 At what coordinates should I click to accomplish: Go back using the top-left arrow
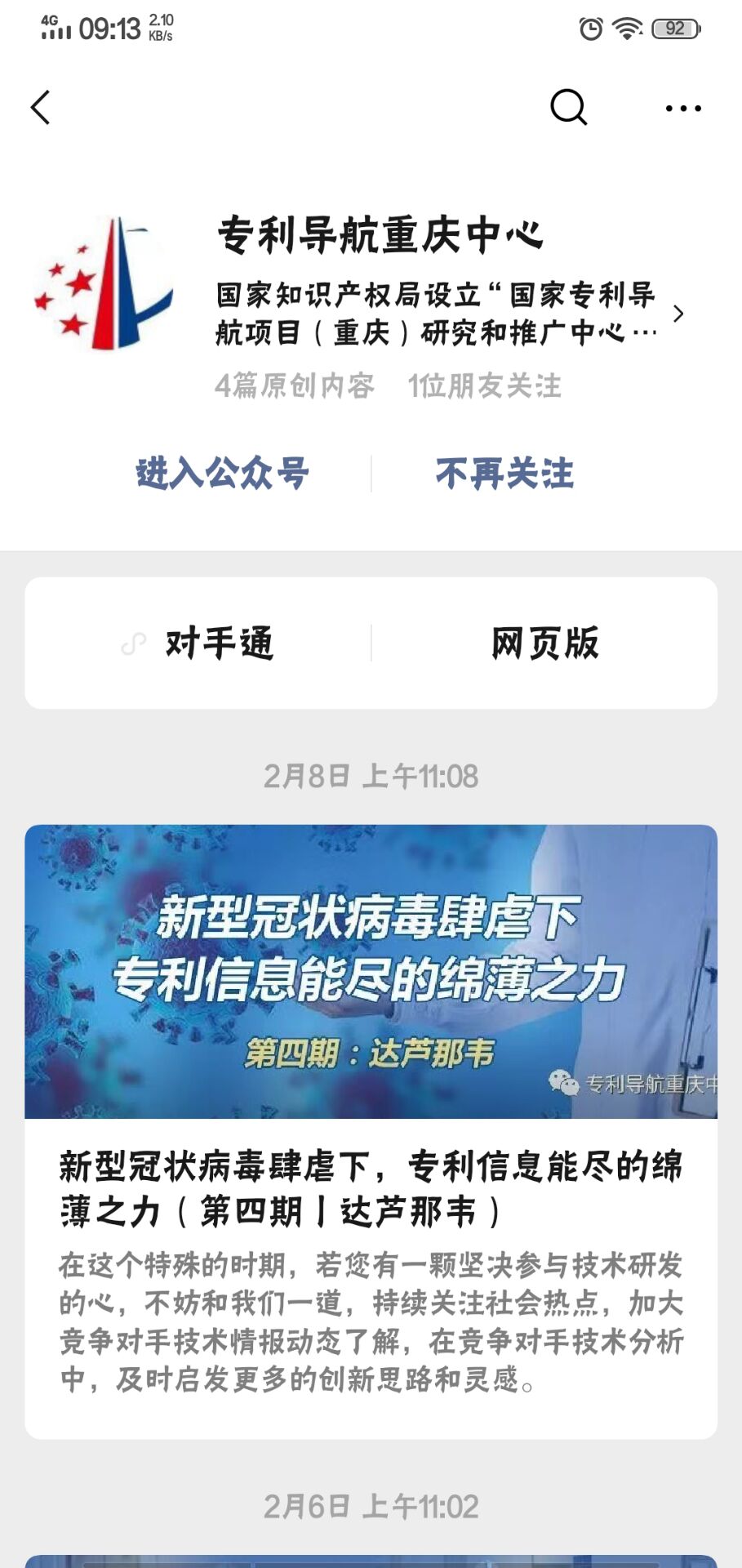[x=41, y=107]
